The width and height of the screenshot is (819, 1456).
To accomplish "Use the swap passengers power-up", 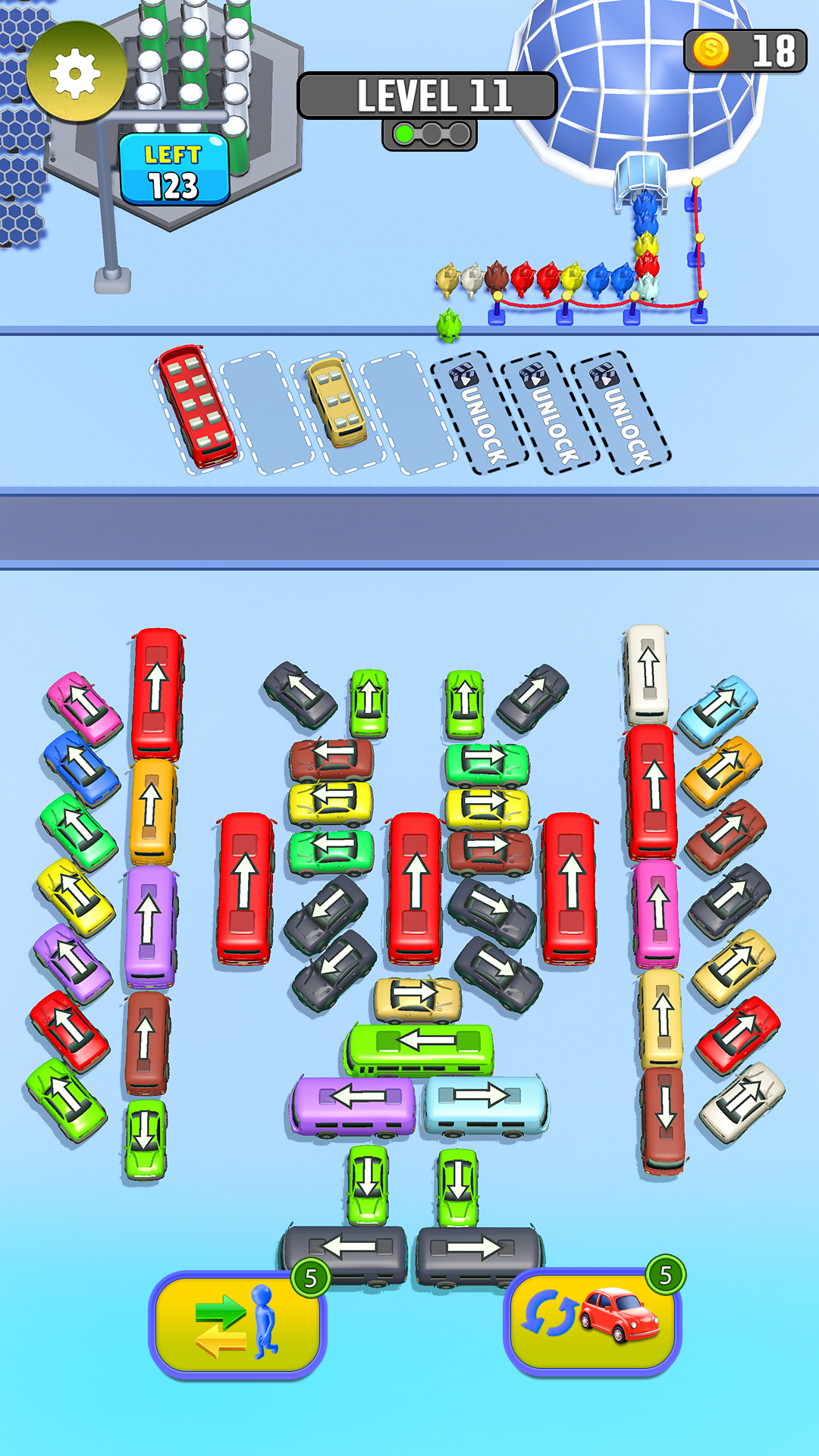I will pyautogui.click(x=237, y=1325).
